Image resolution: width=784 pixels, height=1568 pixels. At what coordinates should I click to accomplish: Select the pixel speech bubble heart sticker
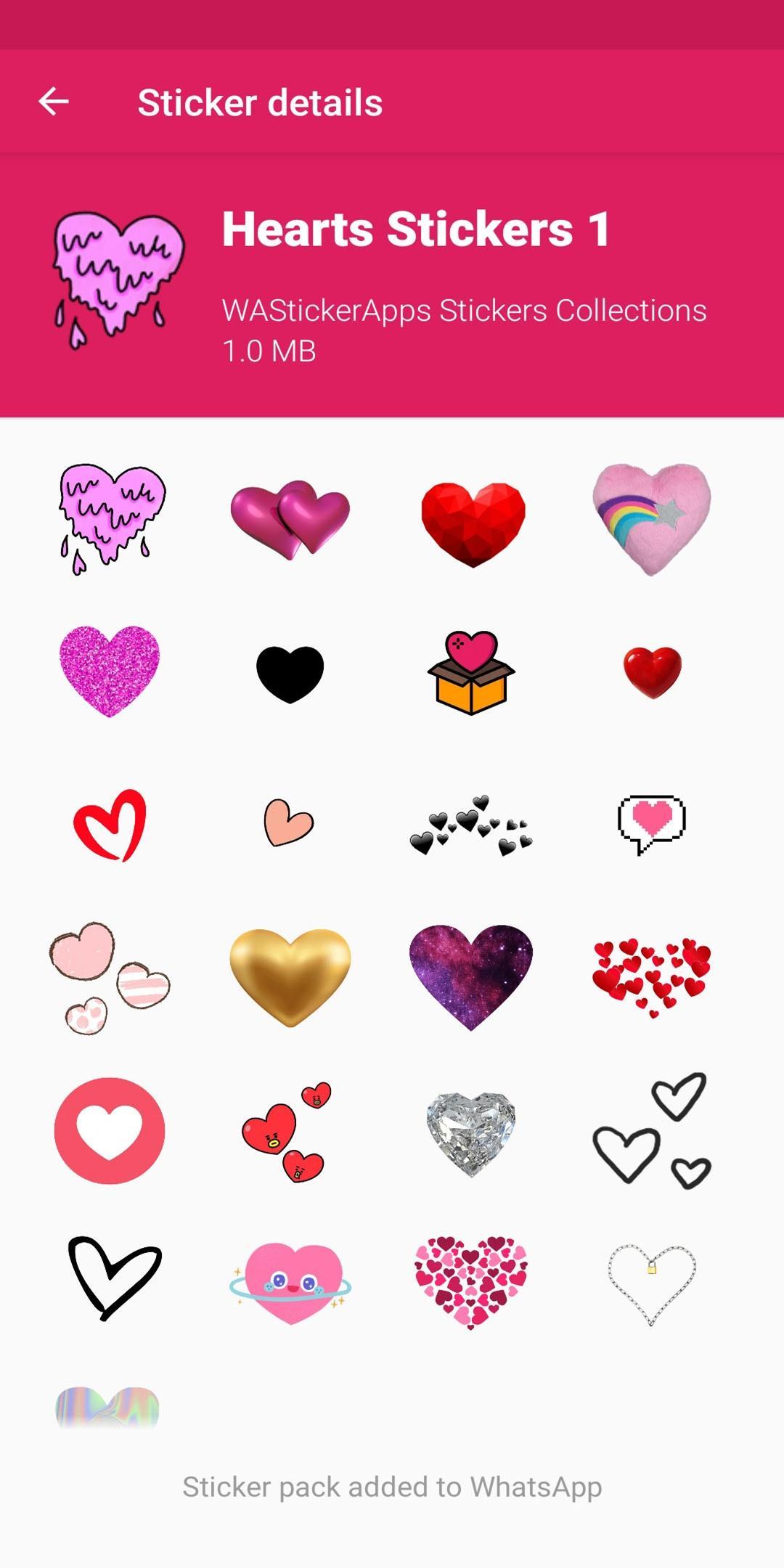click(652, 823)
